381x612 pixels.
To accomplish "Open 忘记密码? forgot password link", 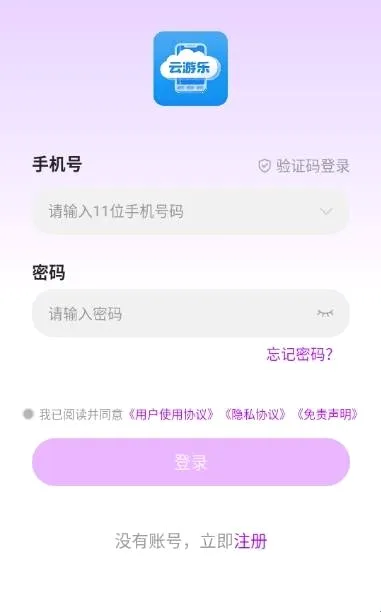I will pyautogui.click(x=299, y=354).
